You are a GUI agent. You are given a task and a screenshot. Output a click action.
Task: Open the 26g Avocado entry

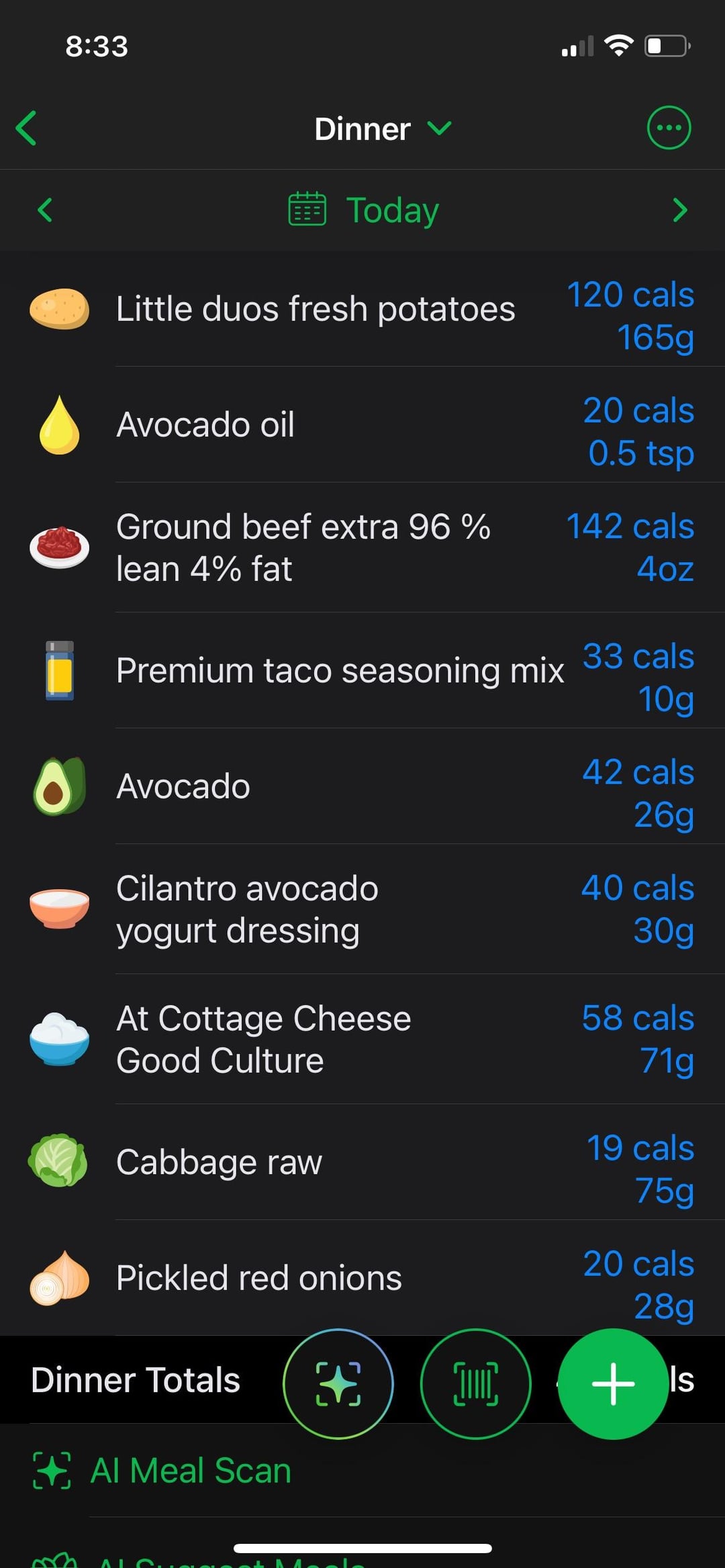coord(362,786)
